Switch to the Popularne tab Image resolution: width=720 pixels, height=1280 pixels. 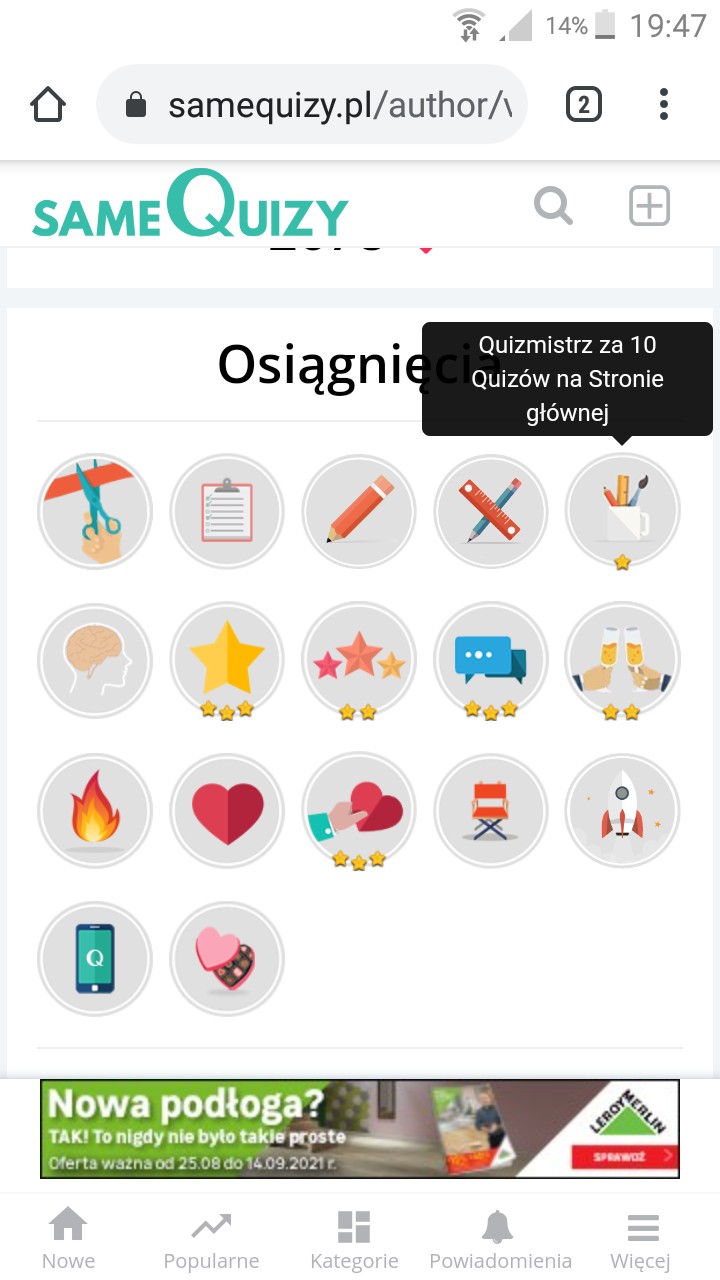coord(211,1240)
